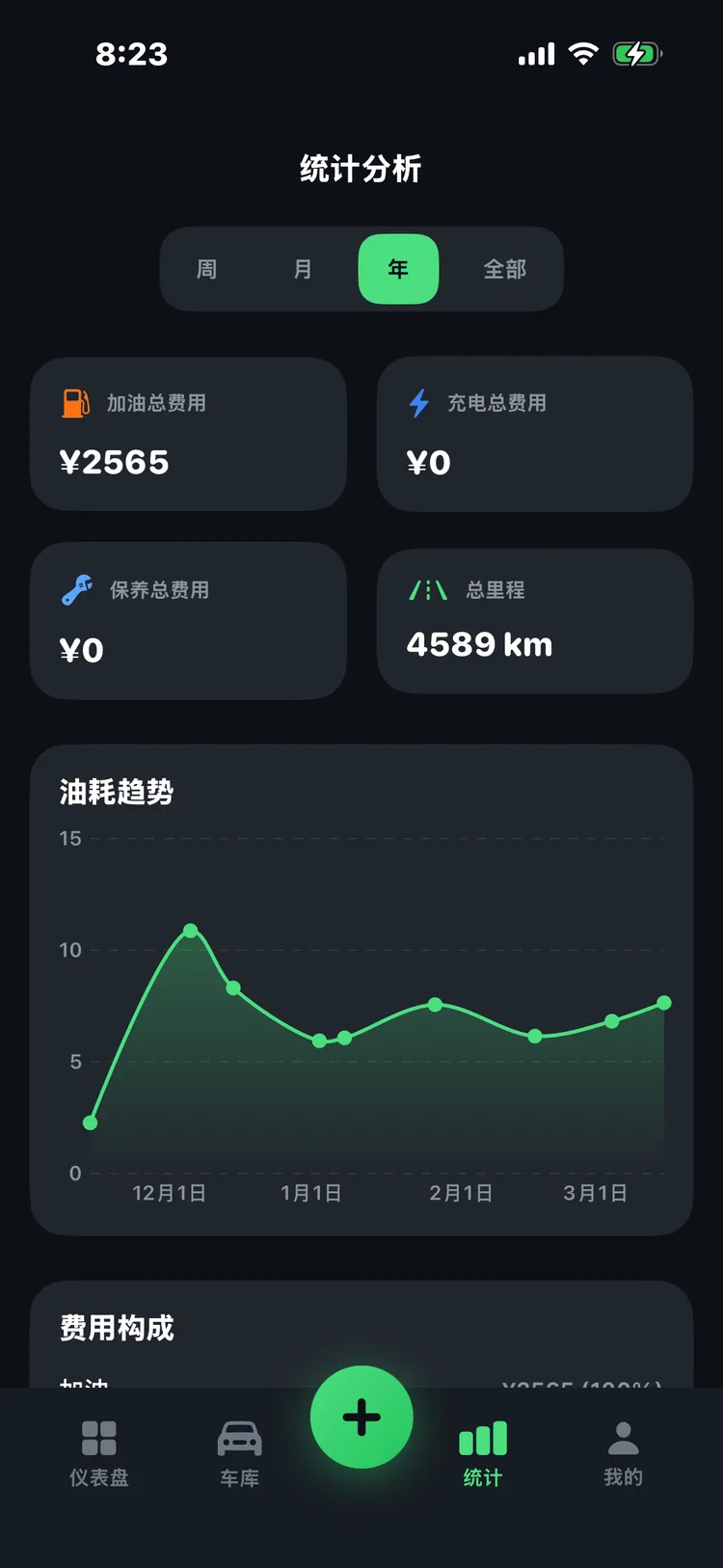Open the 仪表盘 dashboard grid icon
723x1568 pixels.
pos(98,1437)
